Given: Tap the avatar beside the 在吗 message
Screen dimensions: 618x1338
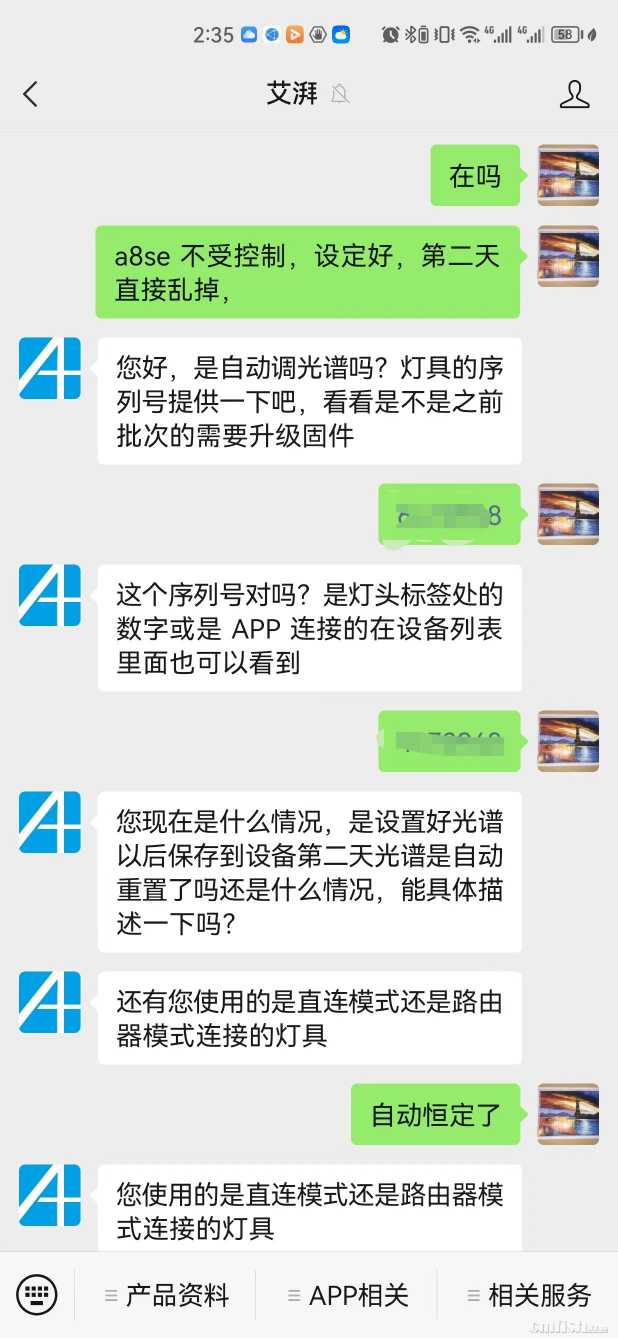Looking at the screenshot, I should pyautogui.click(x=568, y=175).
